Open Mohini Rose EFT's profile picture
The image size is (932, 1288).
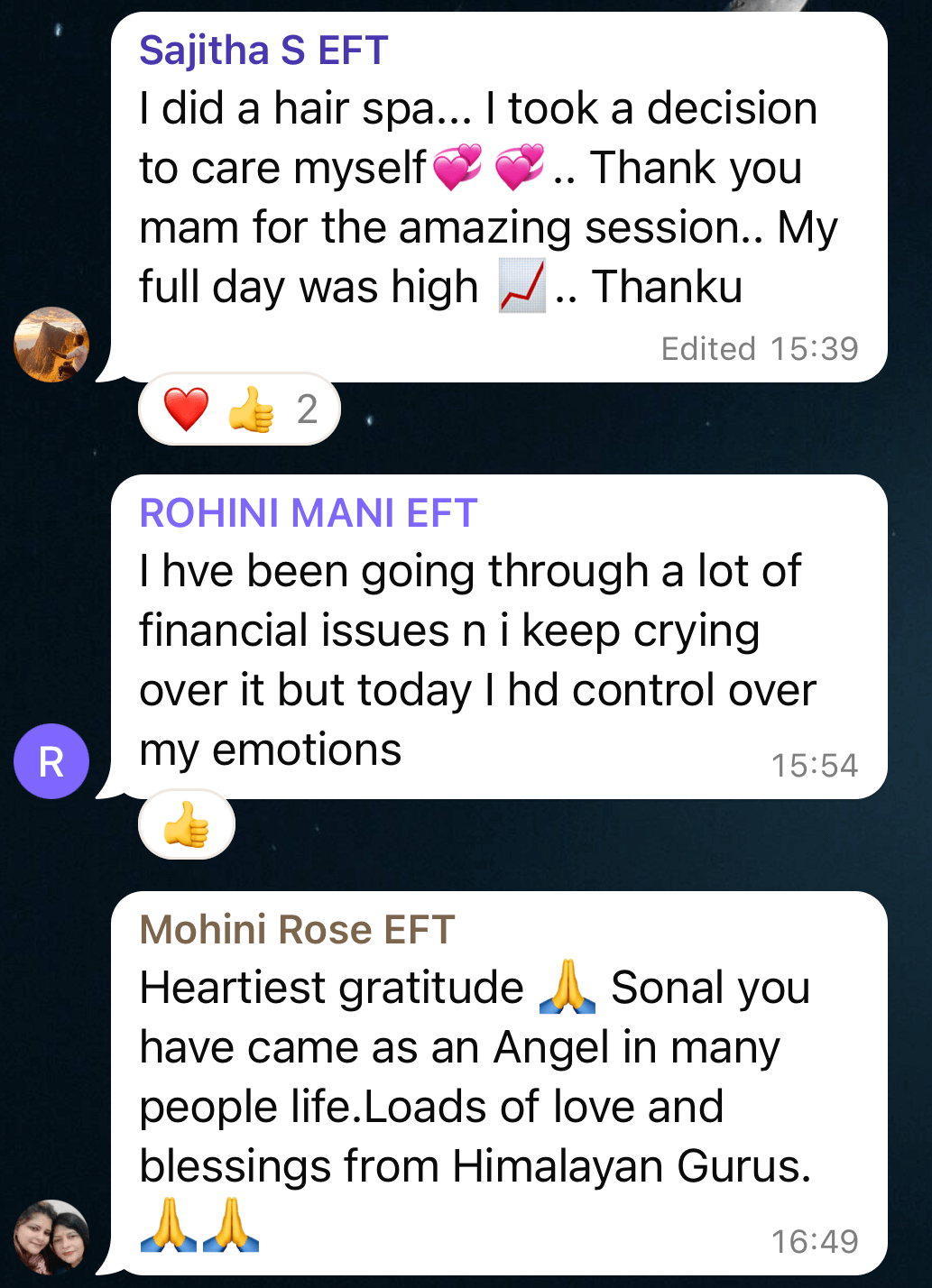coord(51,1236)
